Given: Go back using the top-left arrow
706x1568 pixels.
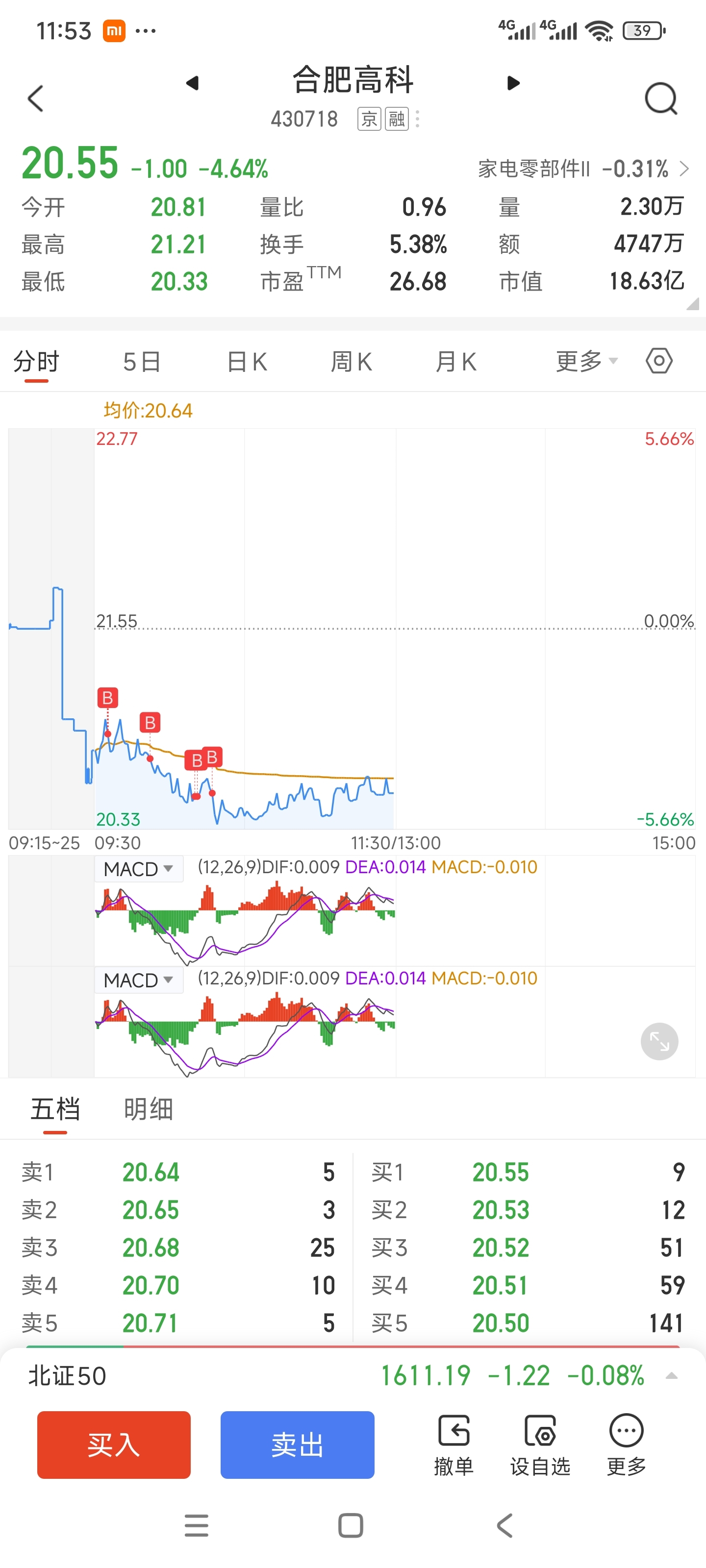Looking at the screenshot, I should [x=35, y=98].
